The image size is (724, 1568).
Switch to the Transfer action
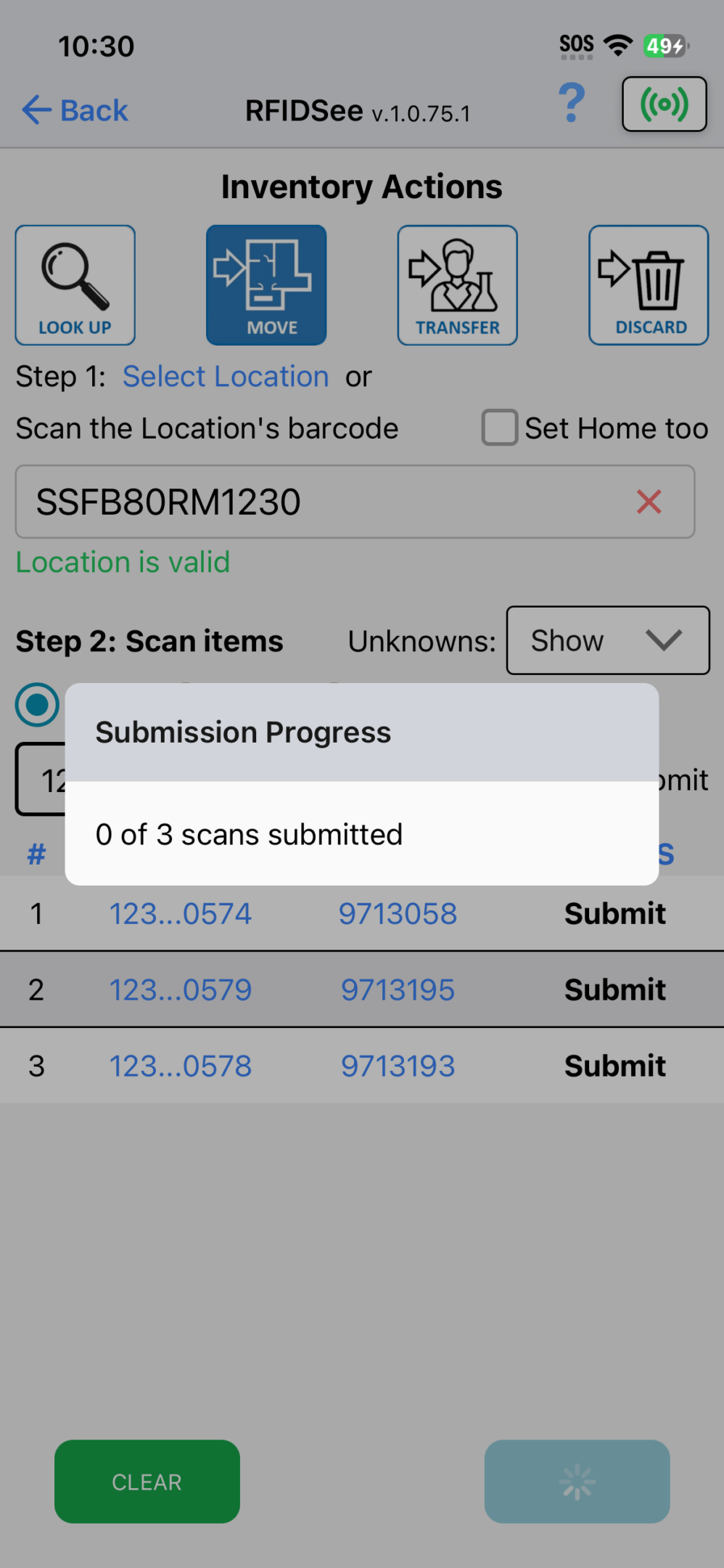coord(457,285)
